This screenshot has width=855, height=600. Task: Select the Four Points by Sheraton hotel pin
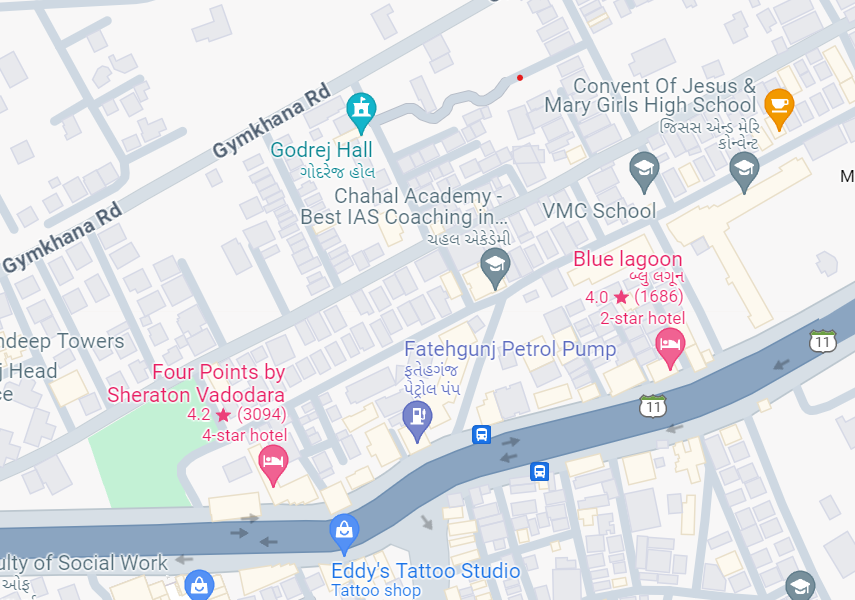(273, 462)
